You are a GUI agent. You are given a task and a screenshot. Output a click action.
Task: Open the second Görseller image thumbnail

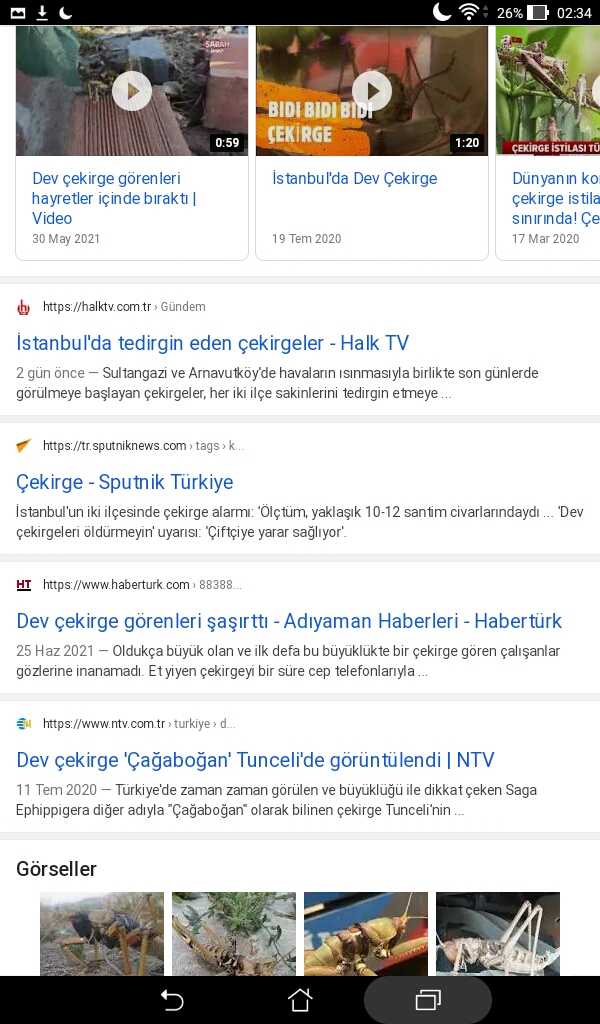tap(234, 934)
